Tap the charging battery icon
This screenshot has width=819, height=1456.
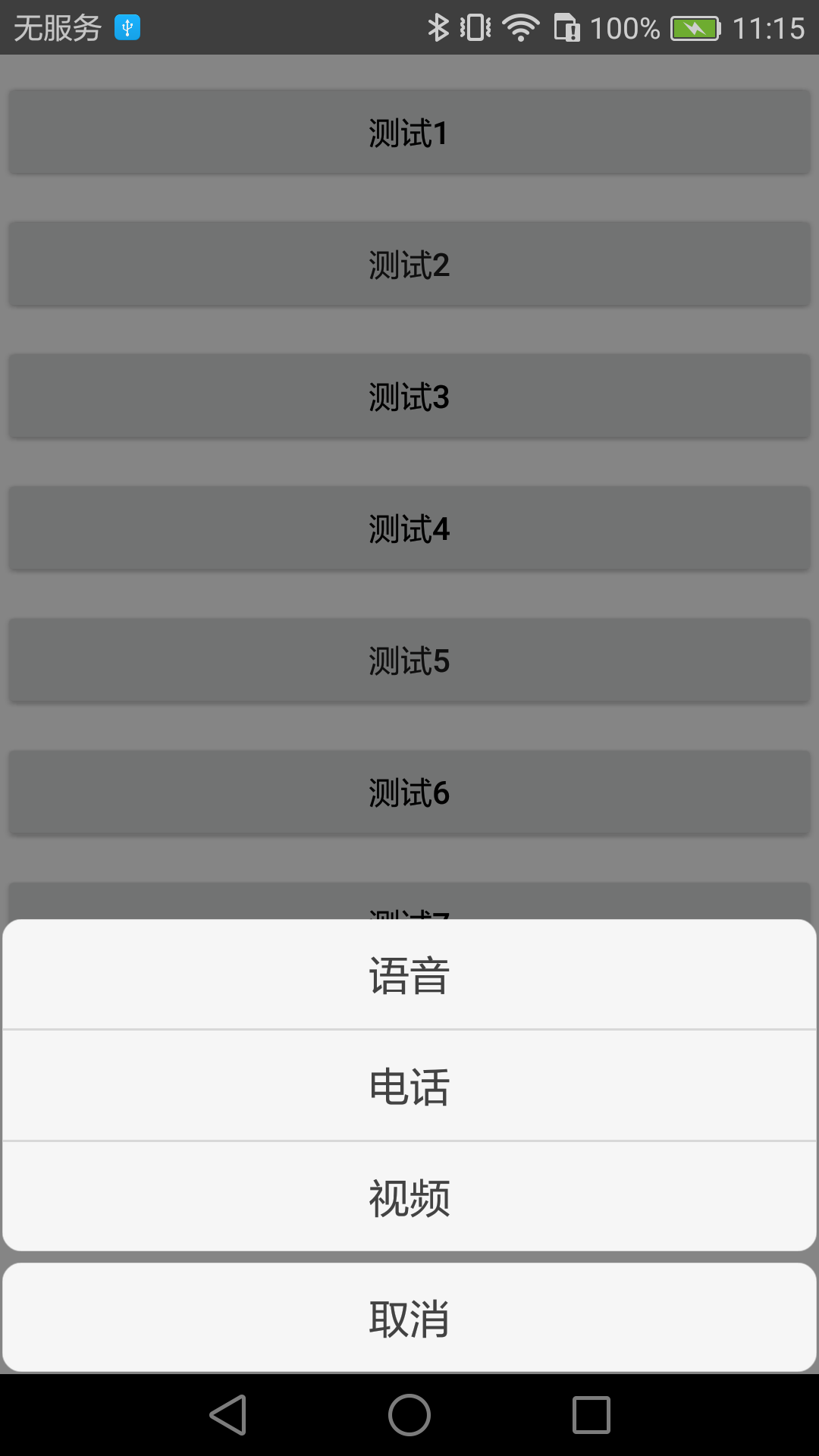pyautogui.click(x=695, y=27)
